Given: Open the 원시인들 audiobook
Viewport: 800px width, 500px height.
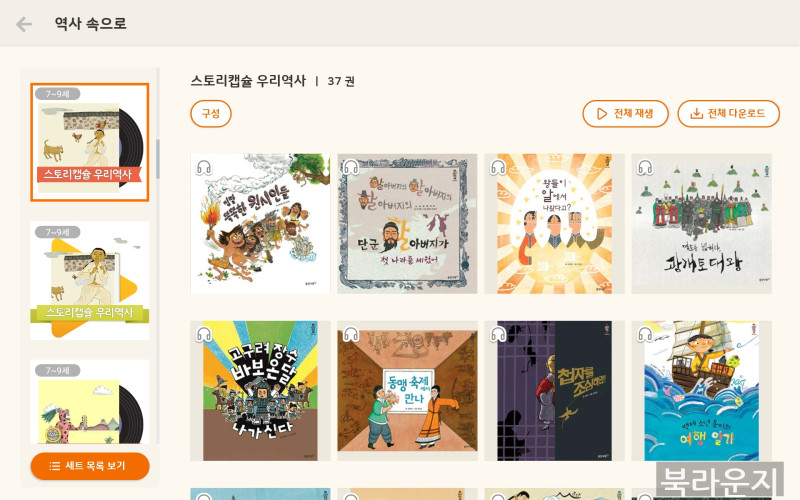Looking at the screenshot, I should (260, 224).
